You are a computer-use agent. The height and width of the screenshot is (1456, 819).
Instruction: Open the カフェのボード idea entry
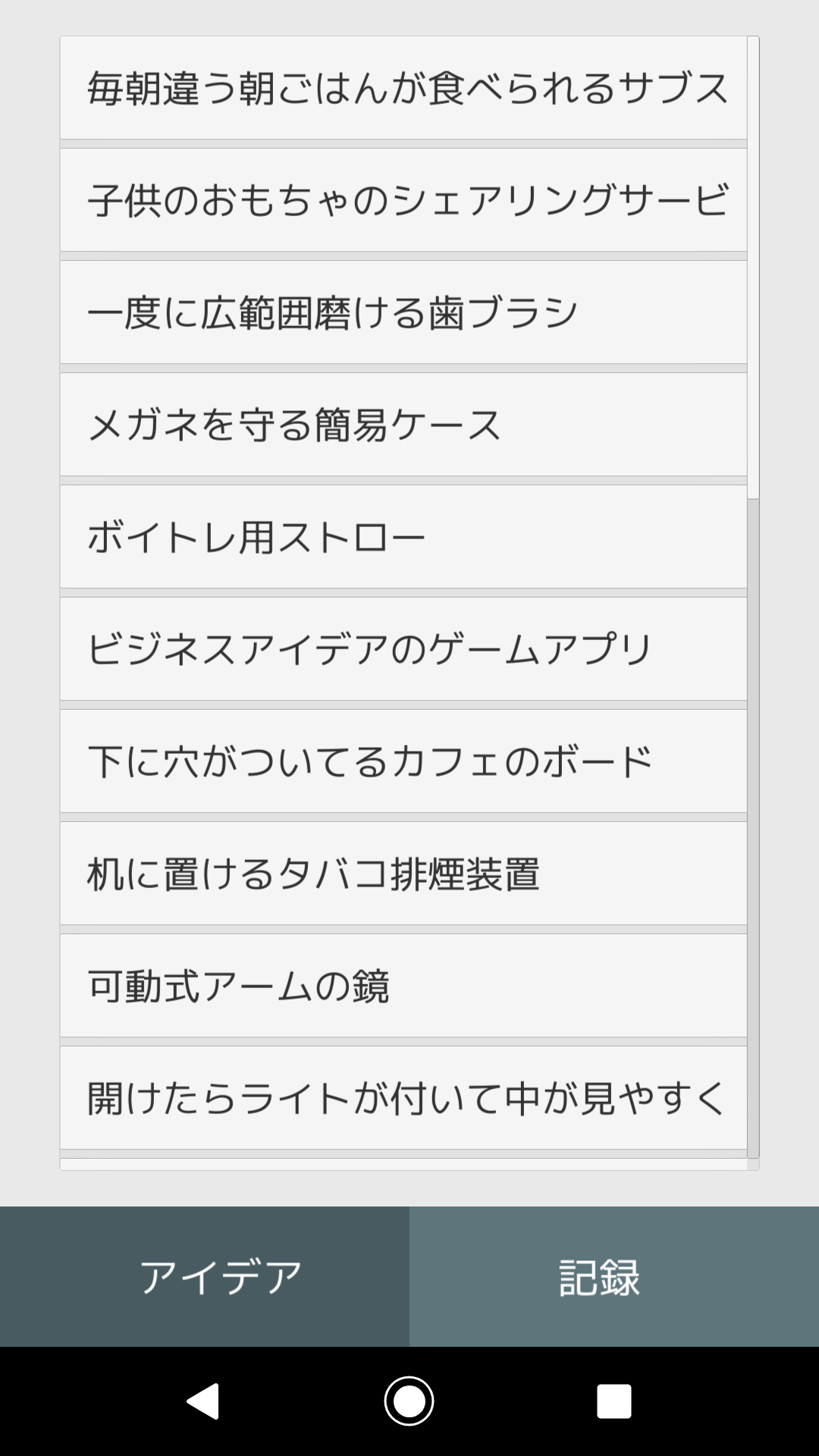[x=402, y=760]
